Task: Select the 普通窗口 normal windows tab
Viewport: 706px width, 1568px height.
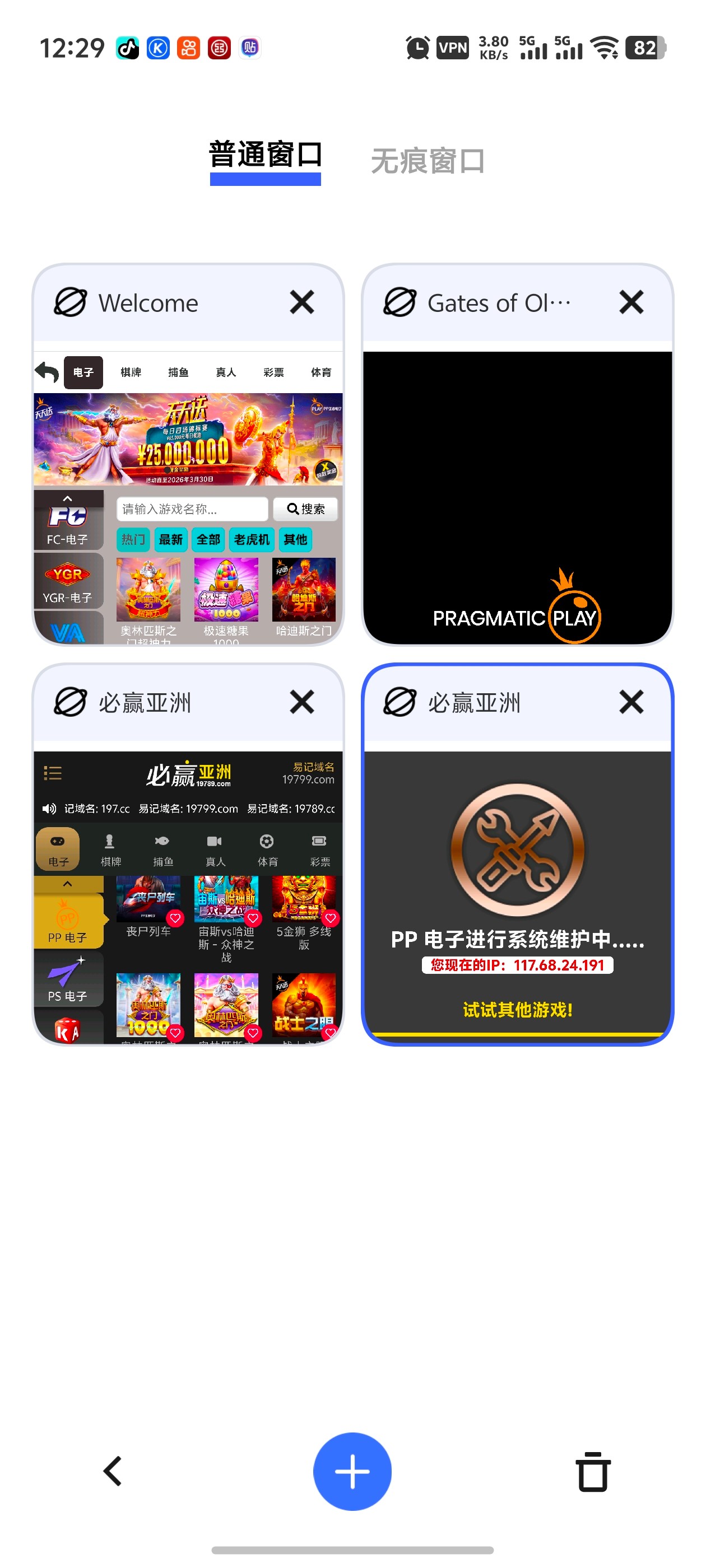Action: [265, 155]
